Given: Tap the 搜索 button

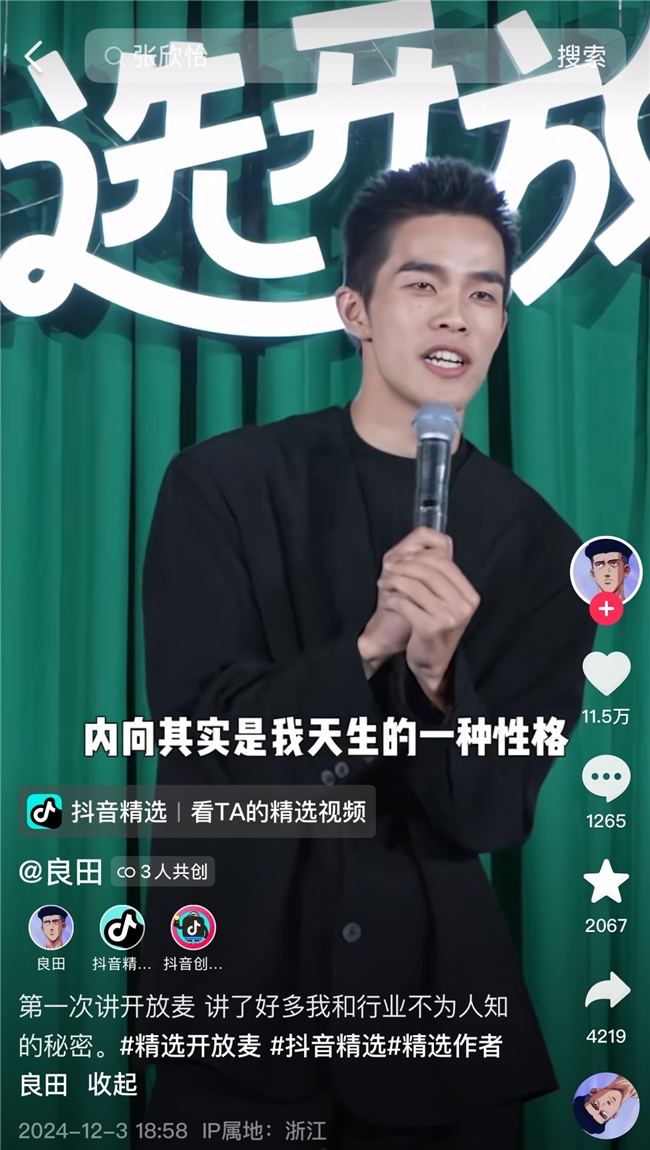Looking at the screenshot, I should tap(581, 56).
